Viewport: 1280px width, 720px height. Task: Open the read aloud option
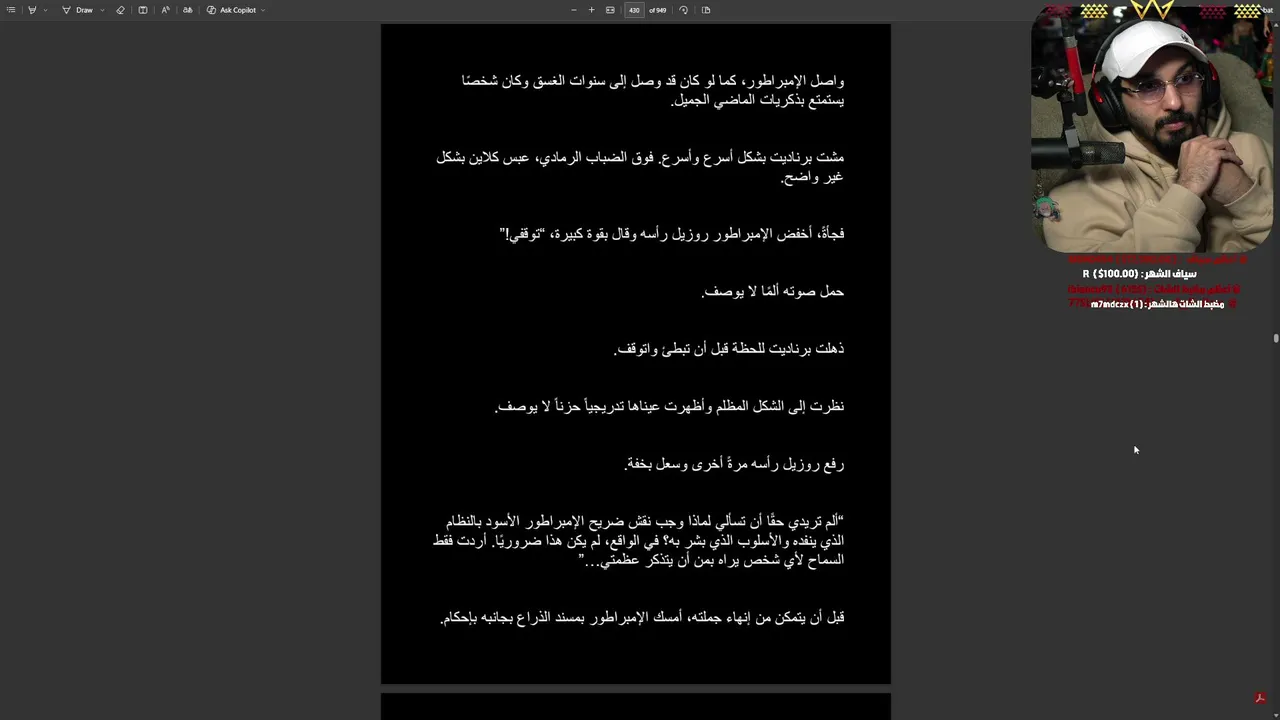coord(165,10)
